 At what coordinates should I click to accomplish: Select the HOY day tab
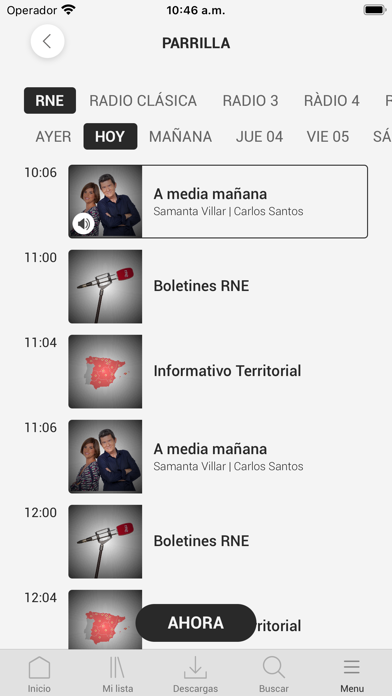point(110,136)
